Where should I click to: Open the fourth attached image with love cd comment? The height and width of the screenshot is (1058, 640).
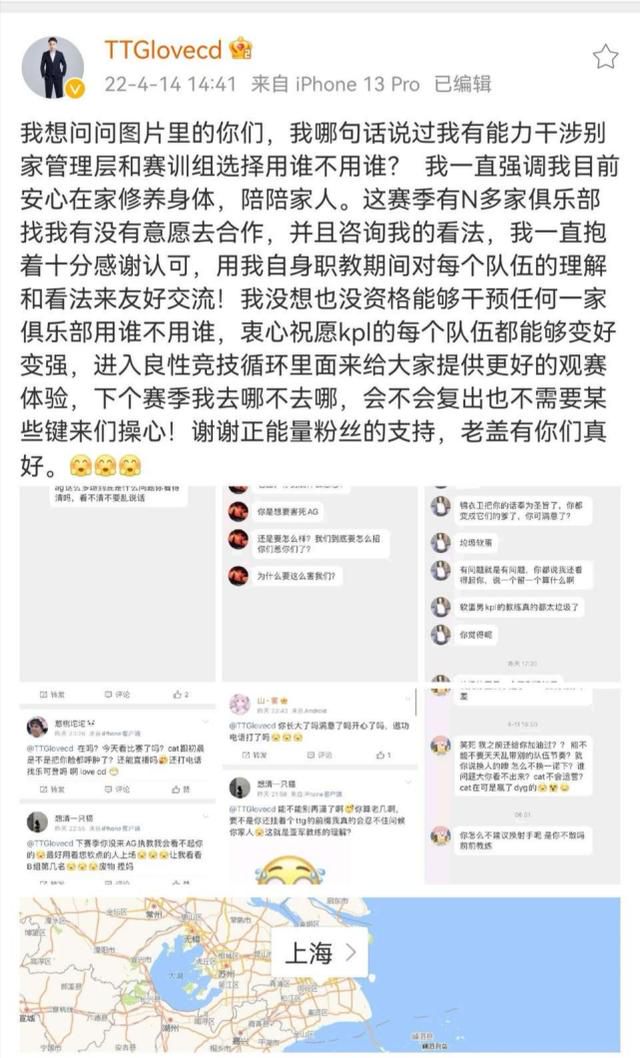(117, 786)
